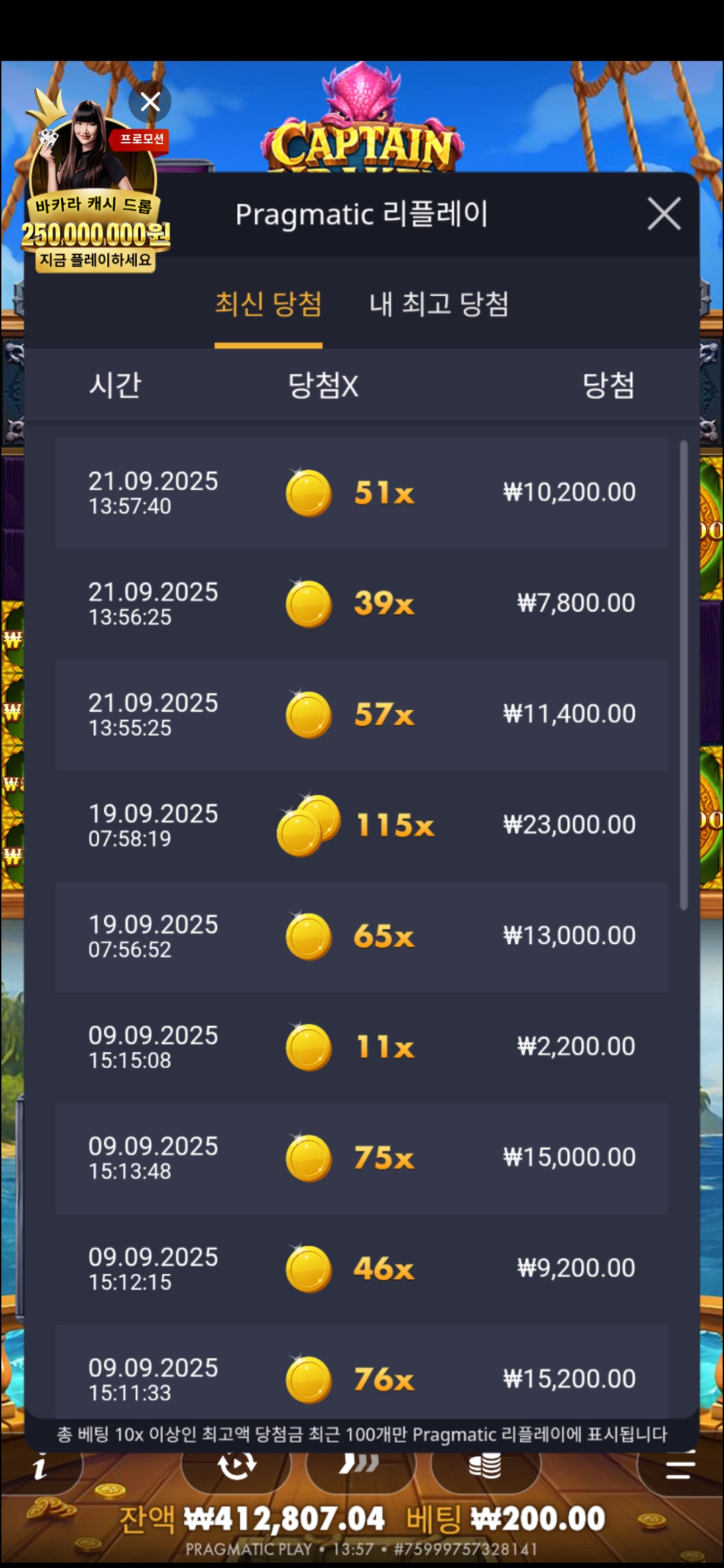Open the 46x replay from 15:12:15
724x1568 pixels.
pos(362,1268)
